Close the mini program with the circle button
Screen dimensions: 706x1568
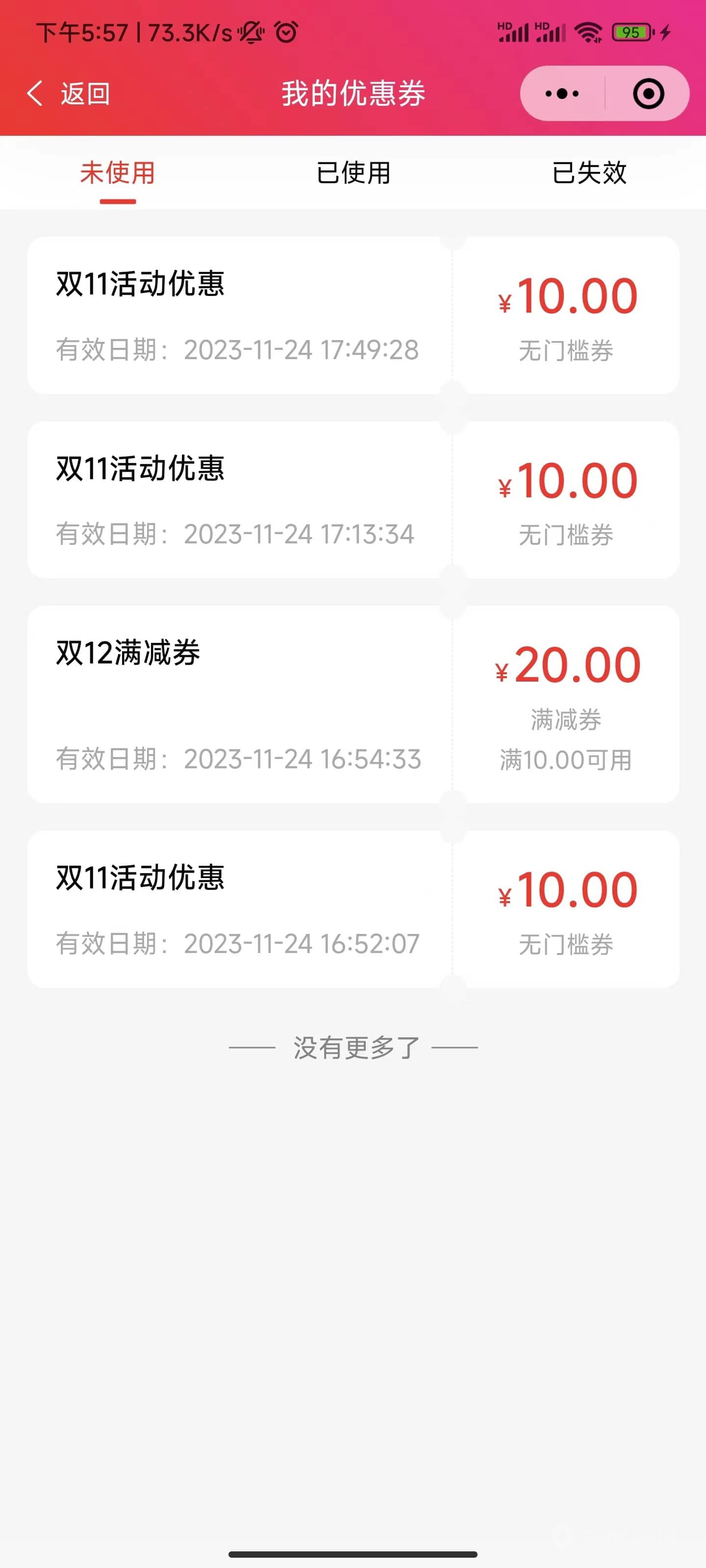[648, 94]
